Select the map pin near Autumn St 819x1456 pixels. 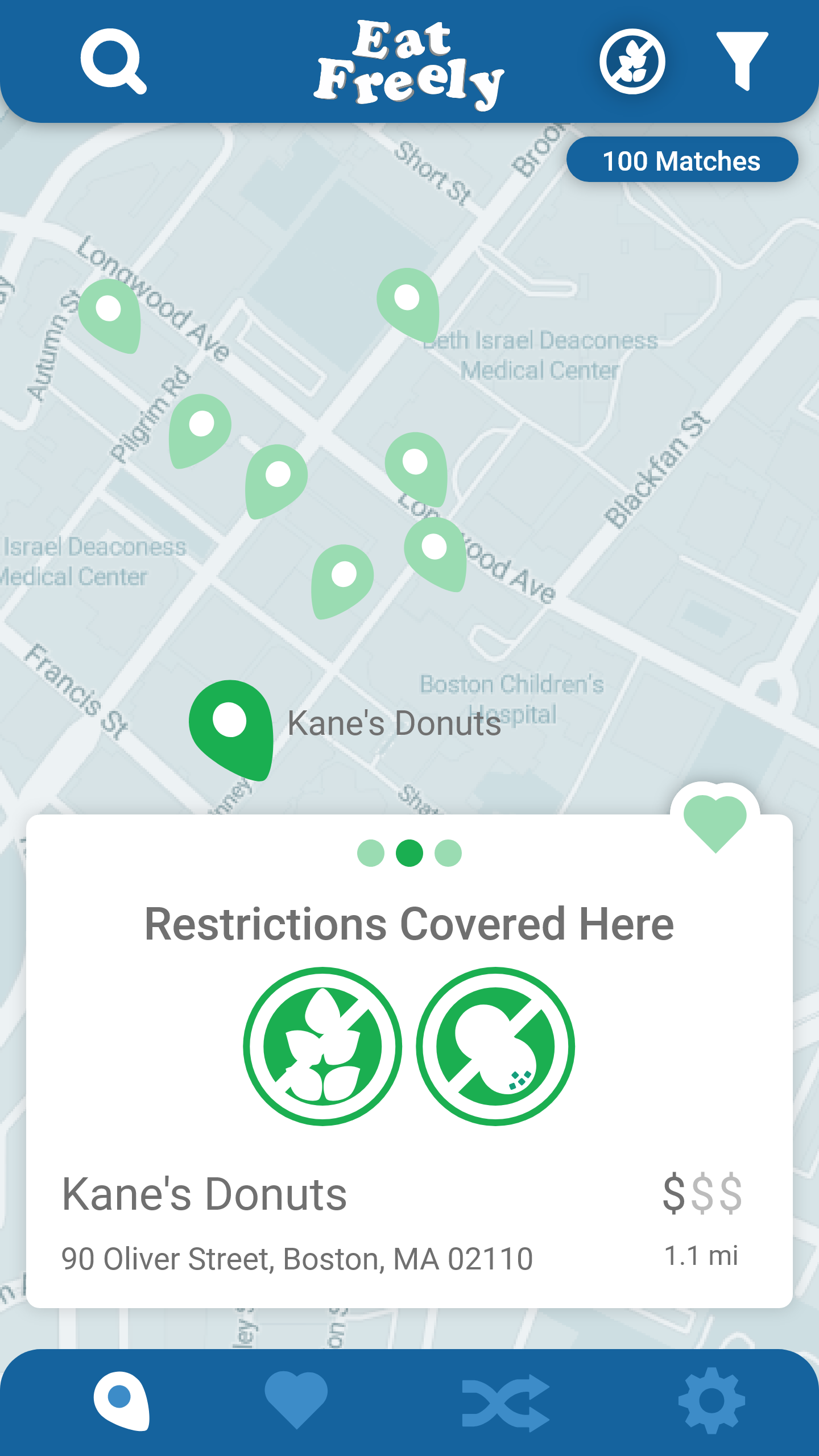click(110, 316)
